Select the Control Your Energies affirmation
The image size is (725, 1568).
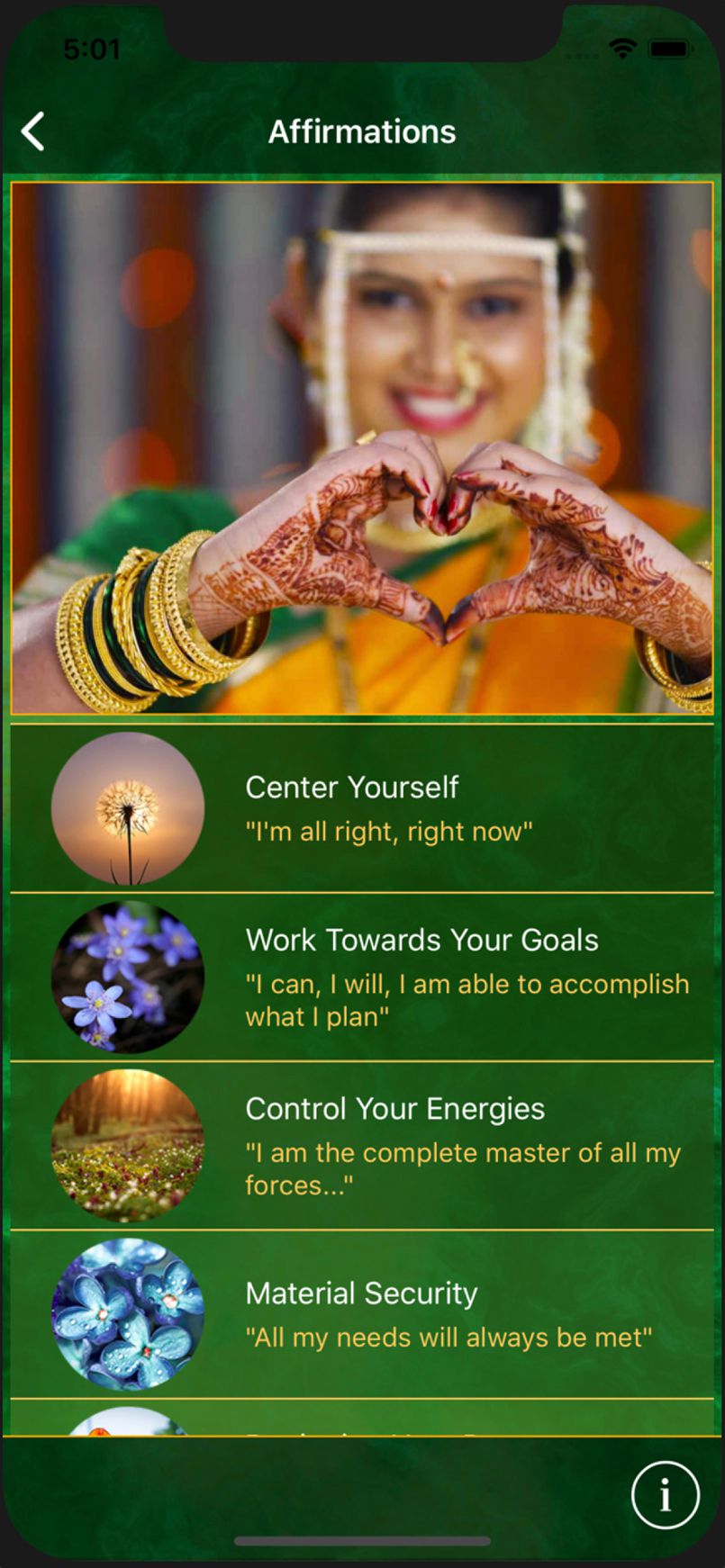361,1145
